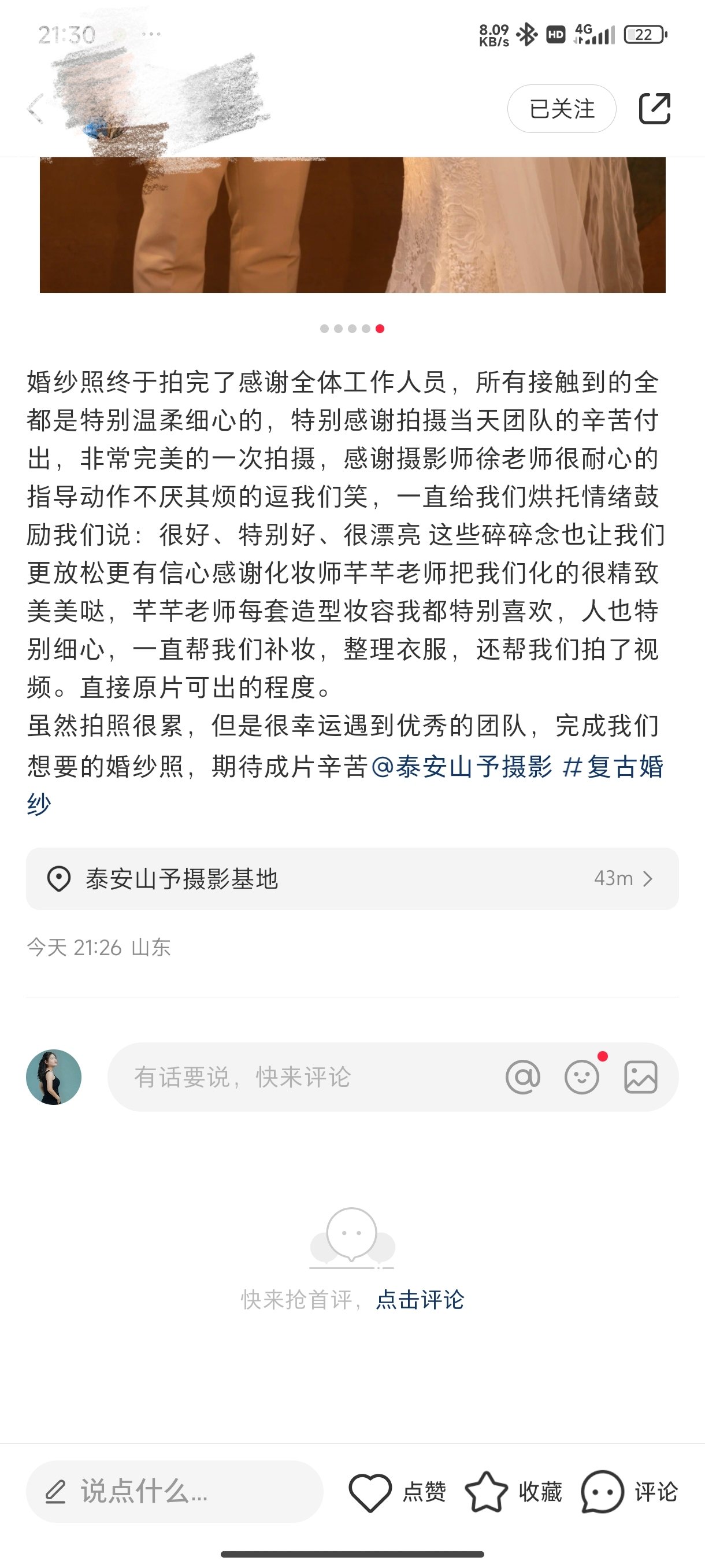Tap the 说点什么 input at the bottom
This screenshot has height=1568, width=705.
point(175,1491)
